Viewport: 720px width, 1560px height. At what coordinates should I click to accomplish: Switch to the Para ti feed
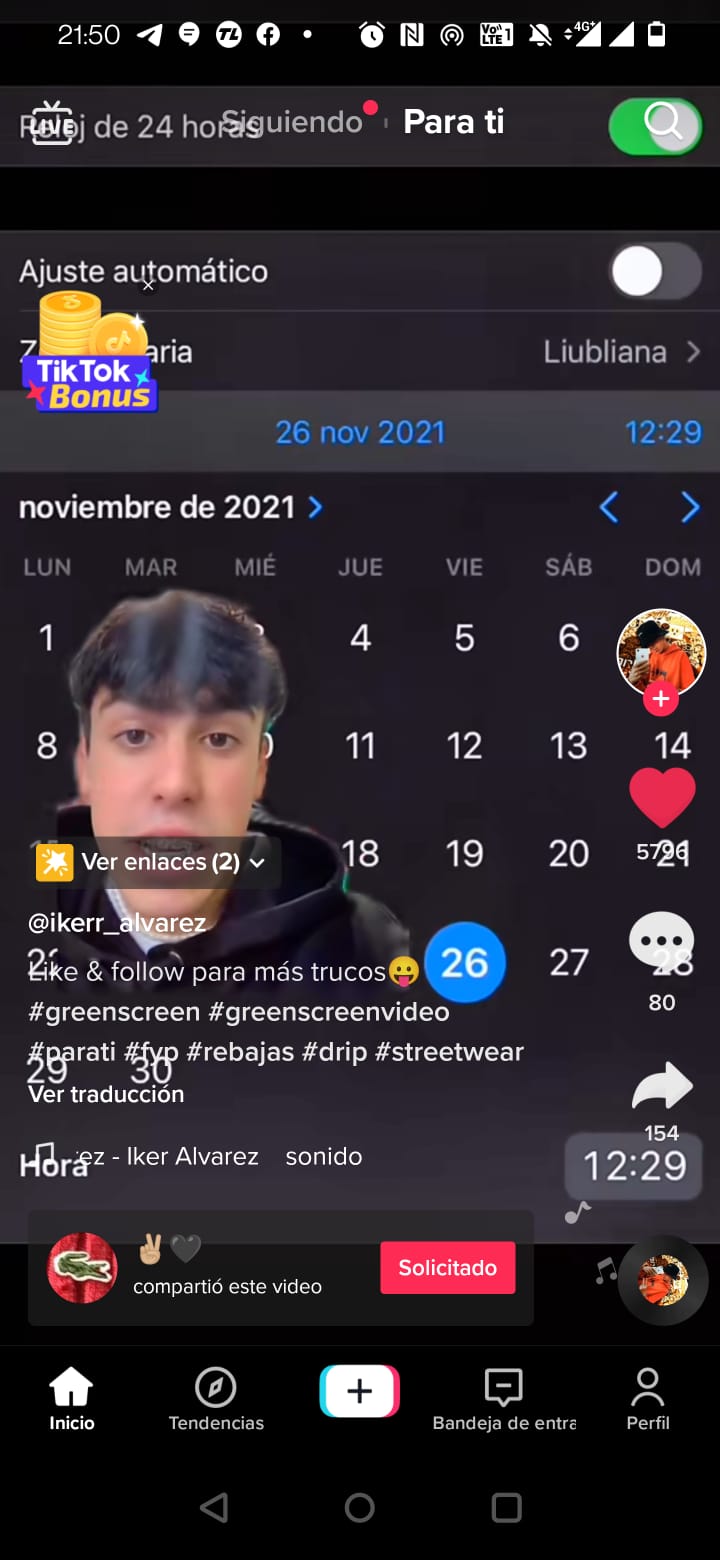click(453, 122)
